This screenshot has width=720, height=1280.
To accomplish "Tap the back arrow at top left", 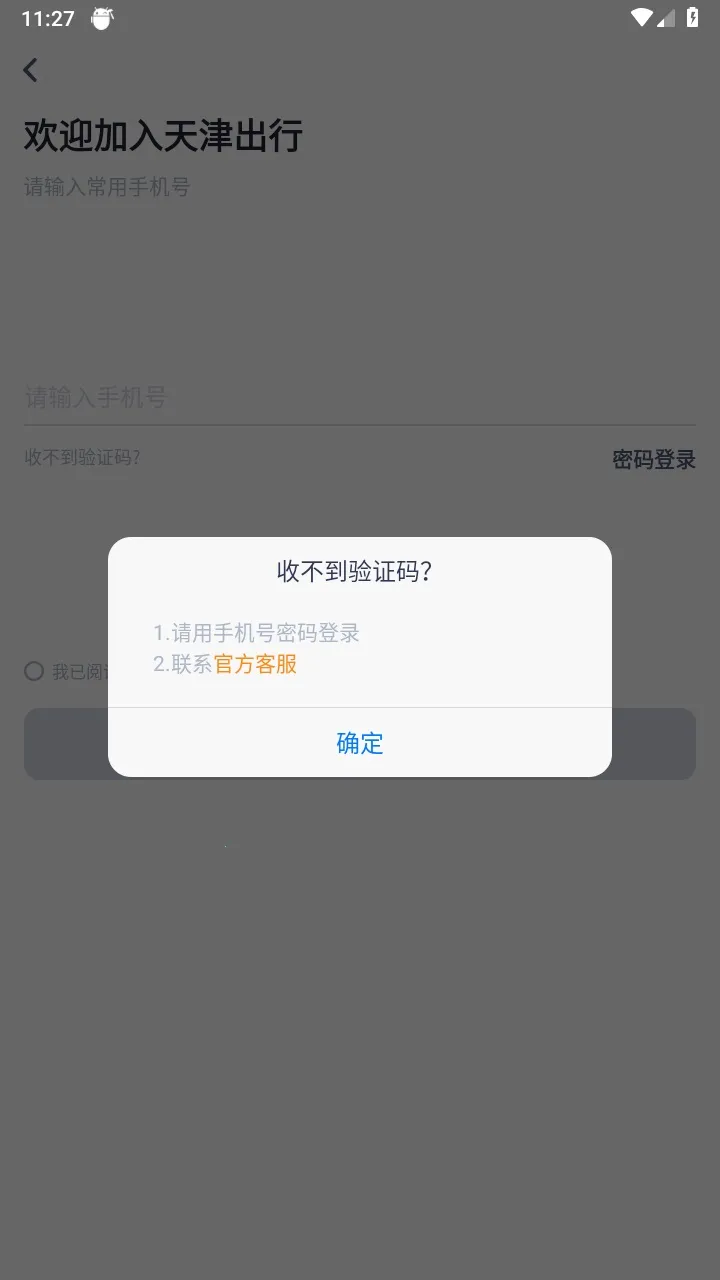I will 30,70.
